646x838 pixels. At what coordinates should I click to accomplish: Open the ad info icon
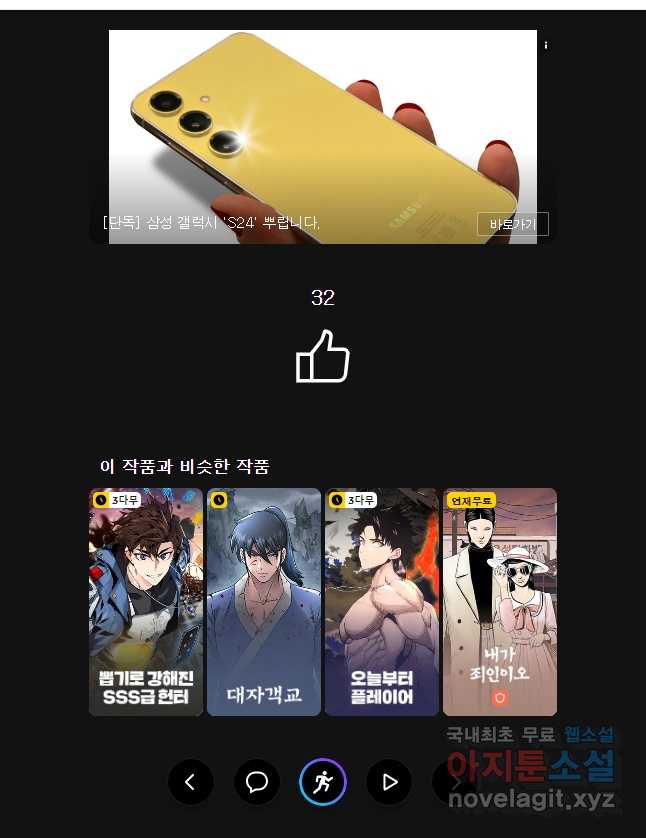546,45
